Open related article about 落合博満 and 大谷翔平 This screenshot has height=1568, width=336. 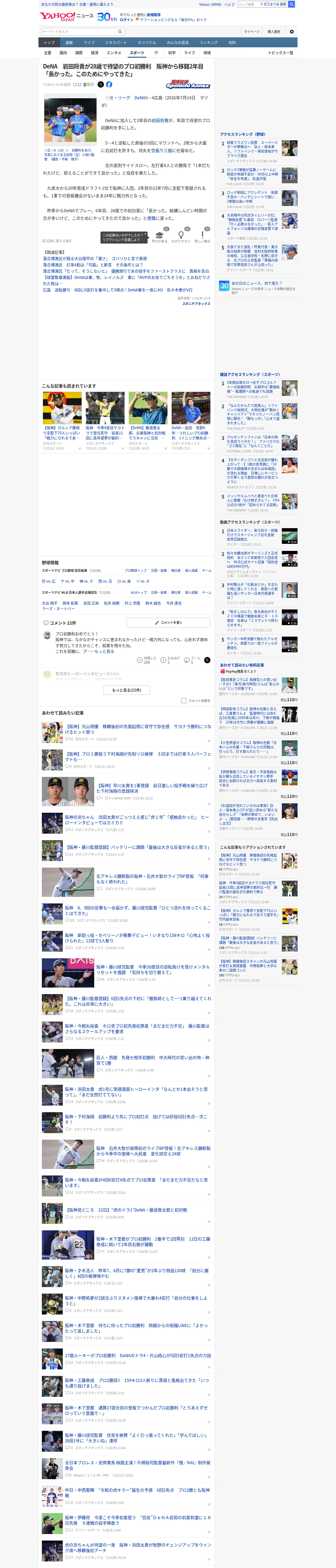(x=94, y=259)
